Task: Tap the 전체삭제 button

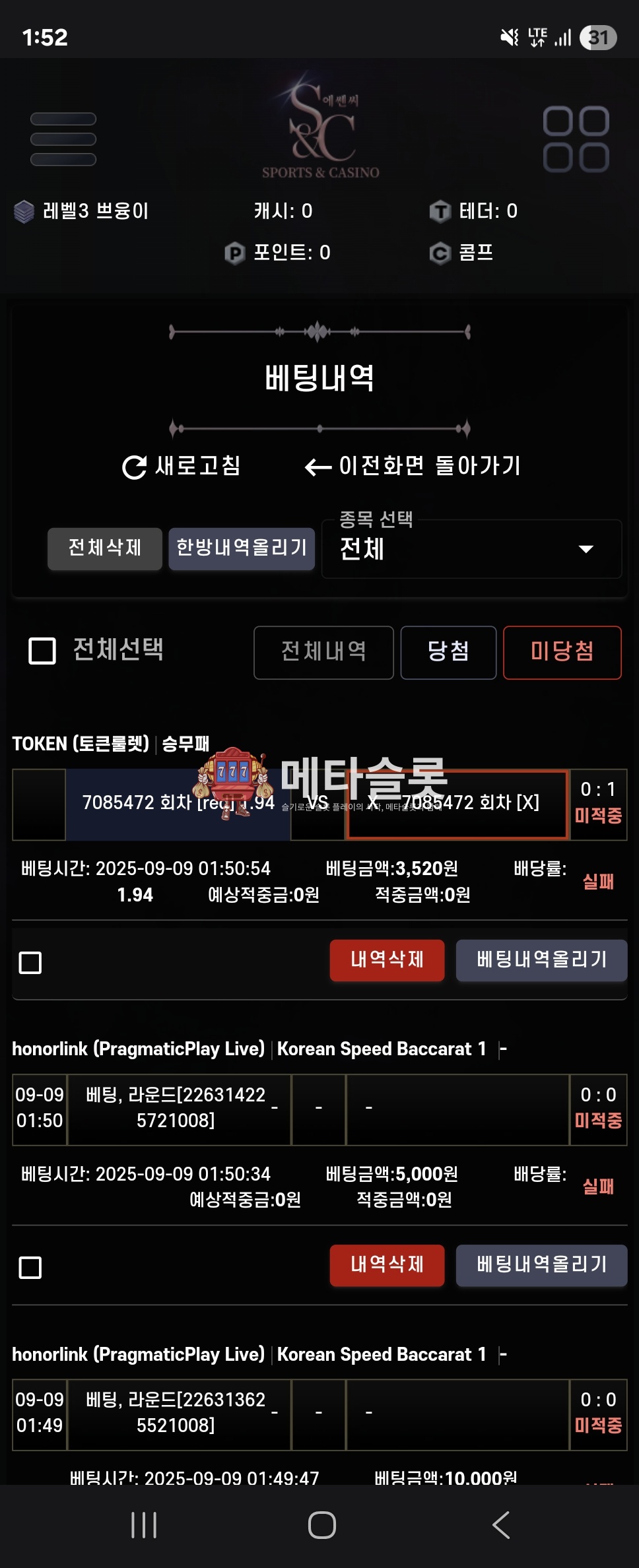Action: click(105, 548)
